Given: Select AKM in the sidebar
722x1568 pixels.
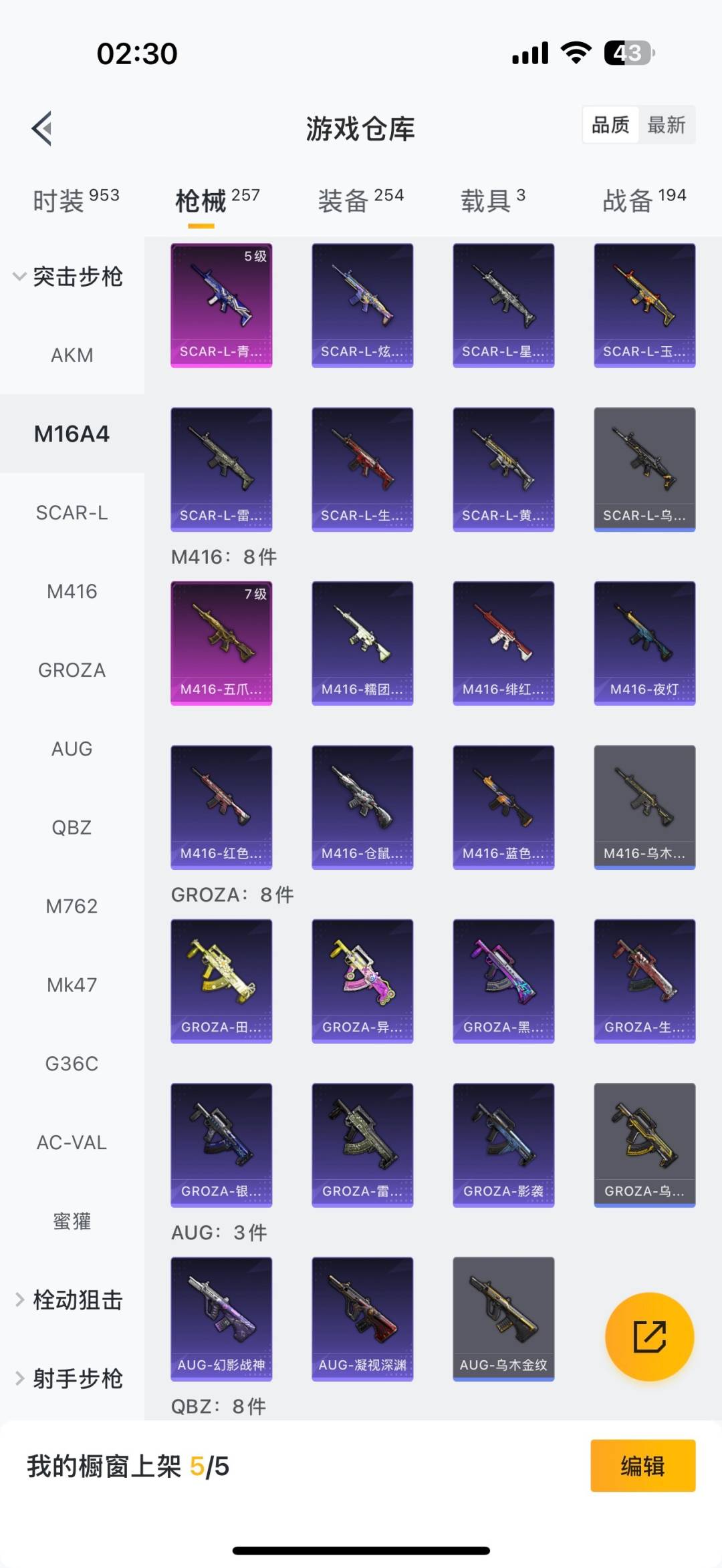Looking at the screenshot, I should [72, 355].
